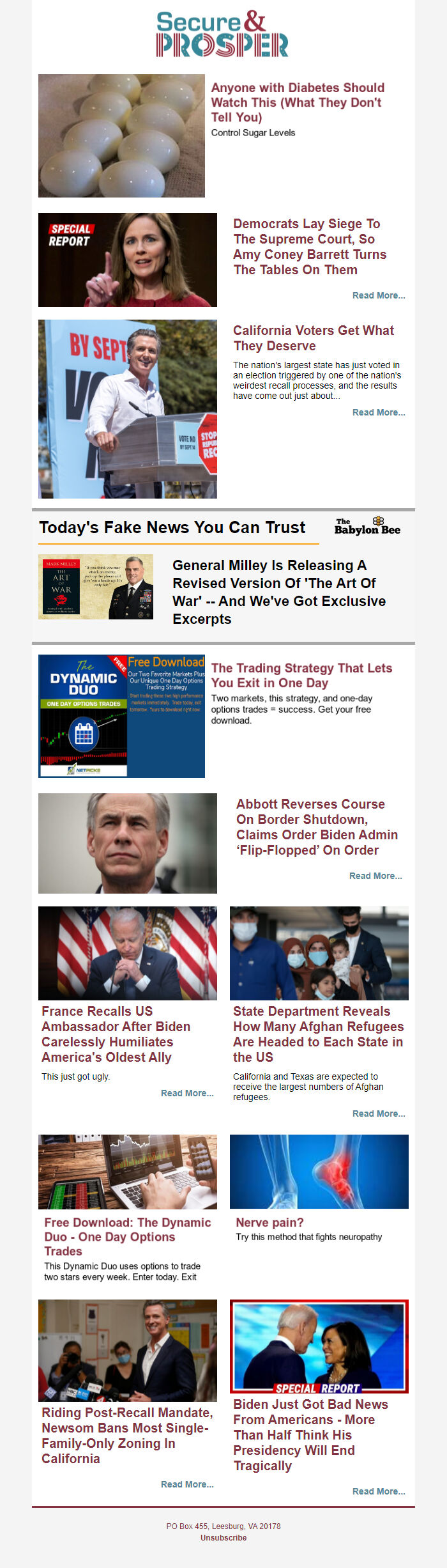Read more about Amy Coney Barrett story
Image resolution: width=447 pixels, height=1568 pixels.
378,295
